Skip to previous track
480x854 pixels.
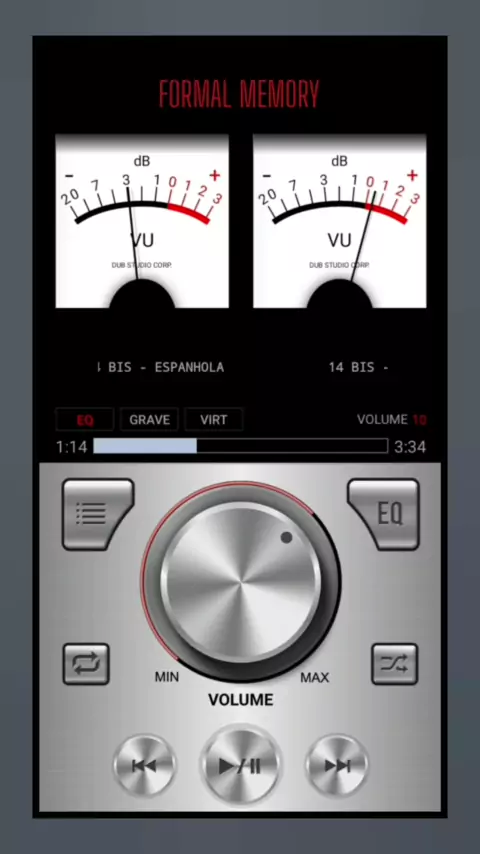point(144,766)
